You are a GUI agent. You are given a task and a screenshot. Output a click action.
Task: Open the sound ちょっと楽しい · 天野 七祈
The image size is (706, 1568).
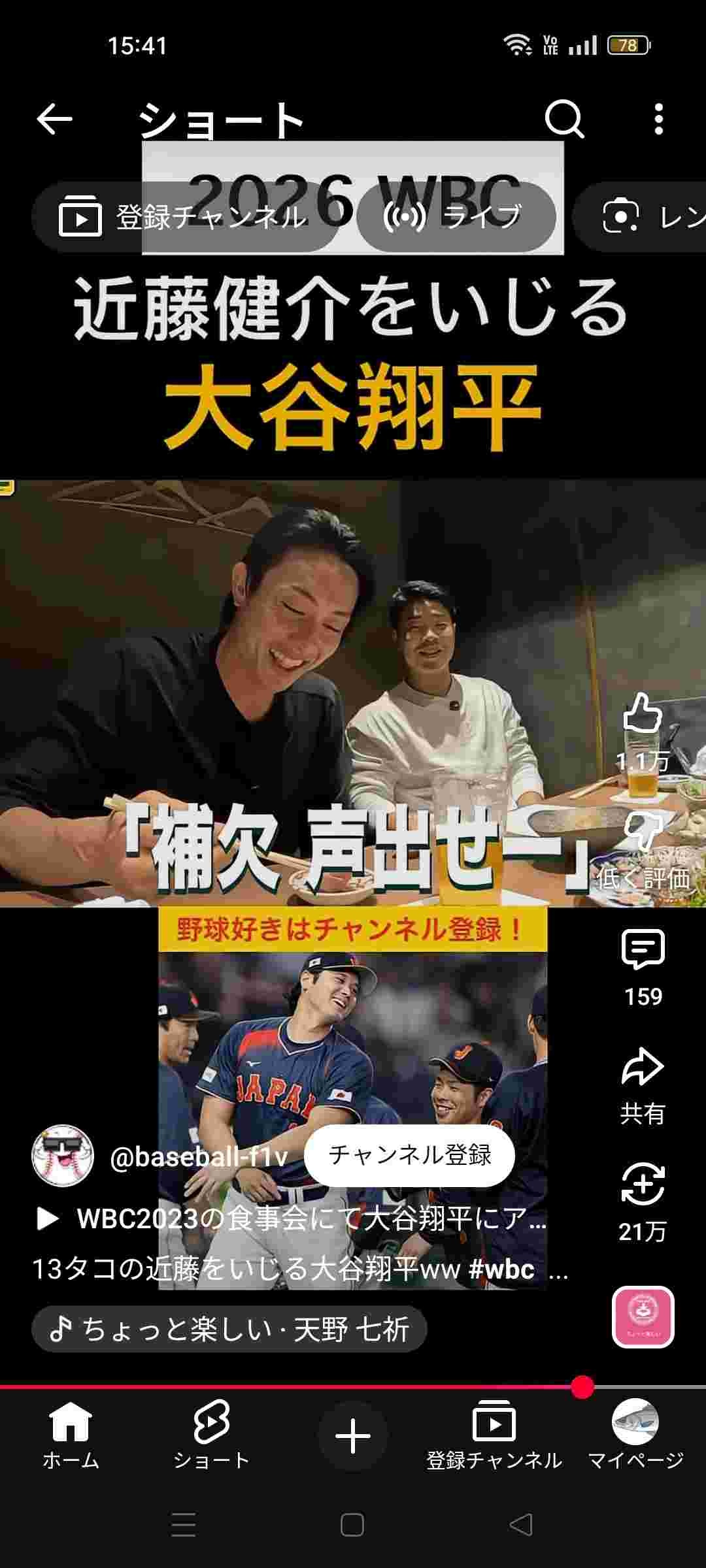(229, 1329)
